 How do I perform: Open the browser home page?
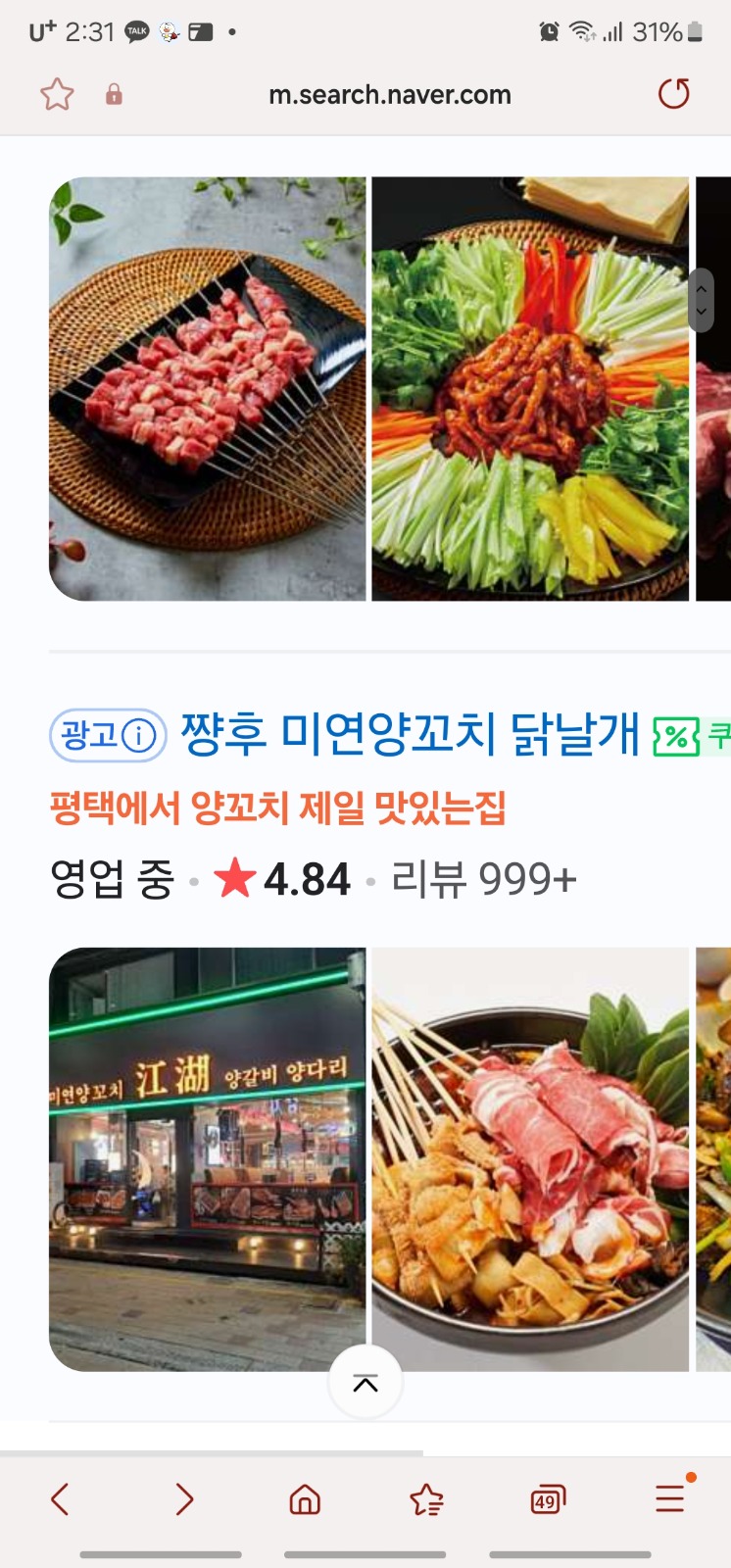point(305,1499)
